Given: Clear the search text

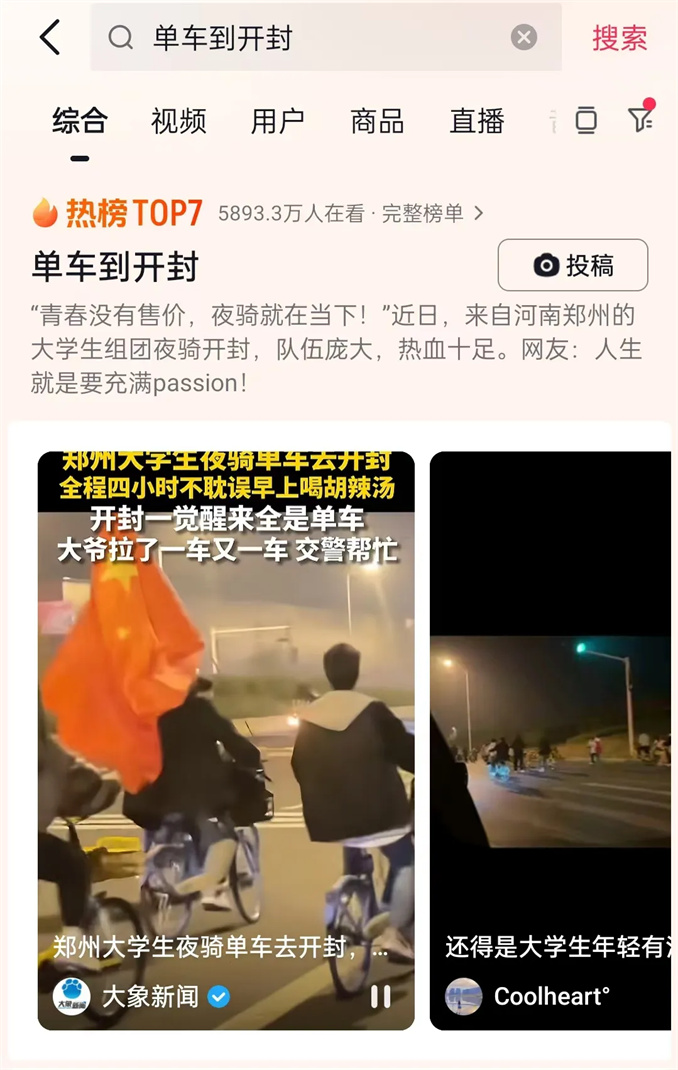Looking at the screenshot, I should (x=524, y=38).
